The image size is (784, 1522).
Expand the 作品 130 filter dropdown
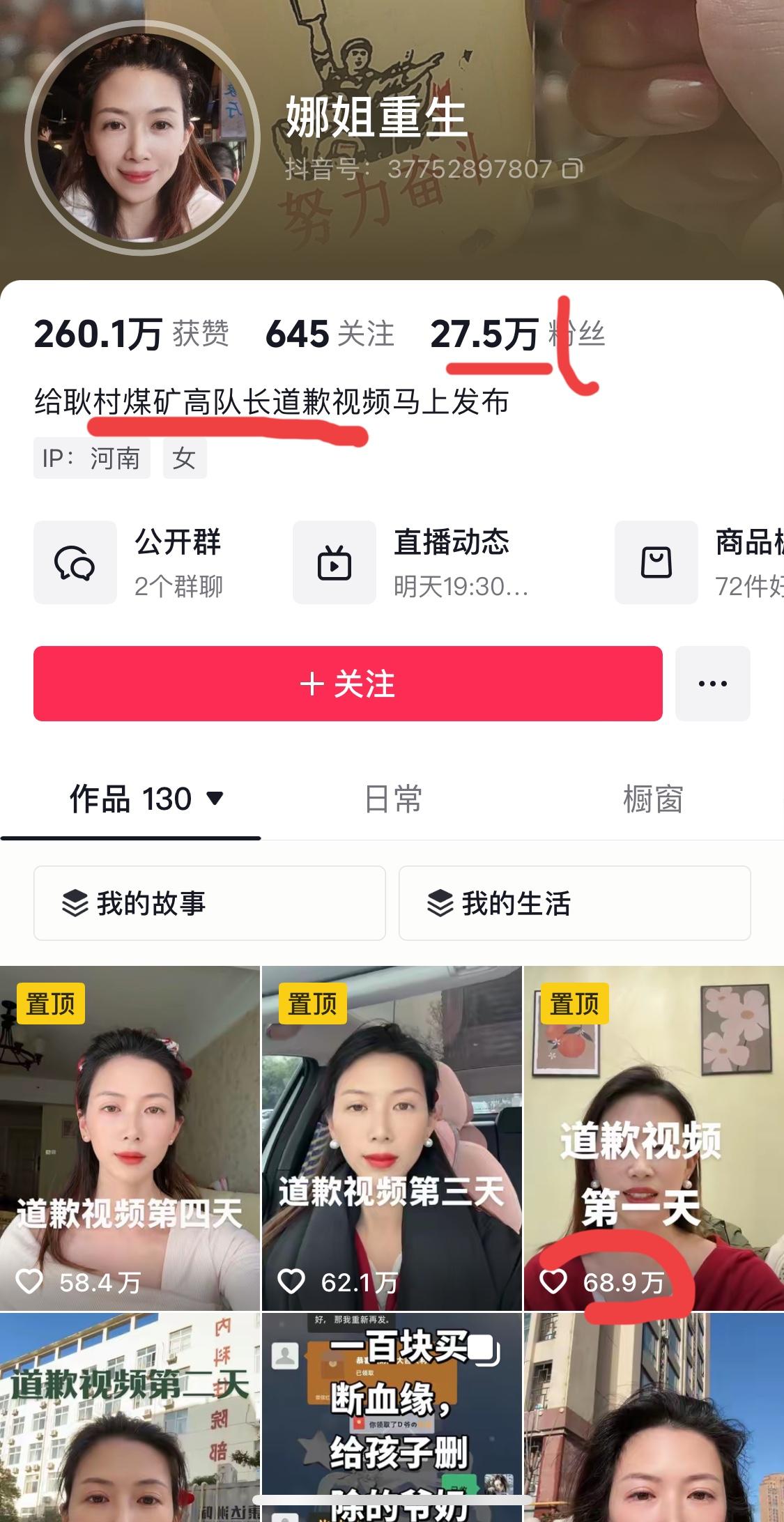(217, 800)
